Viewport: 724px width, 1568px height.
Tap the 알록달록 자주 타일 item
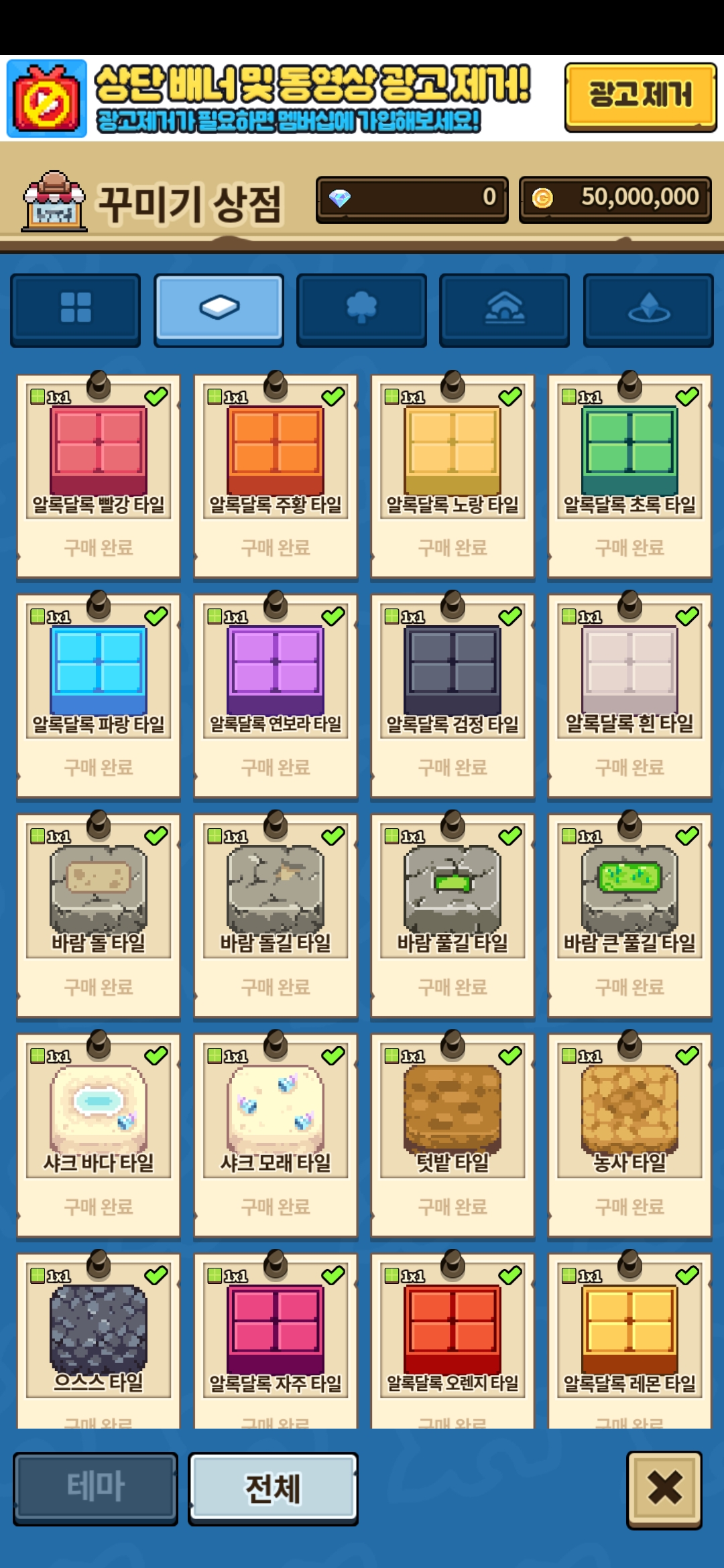(x=276, y=1340)
